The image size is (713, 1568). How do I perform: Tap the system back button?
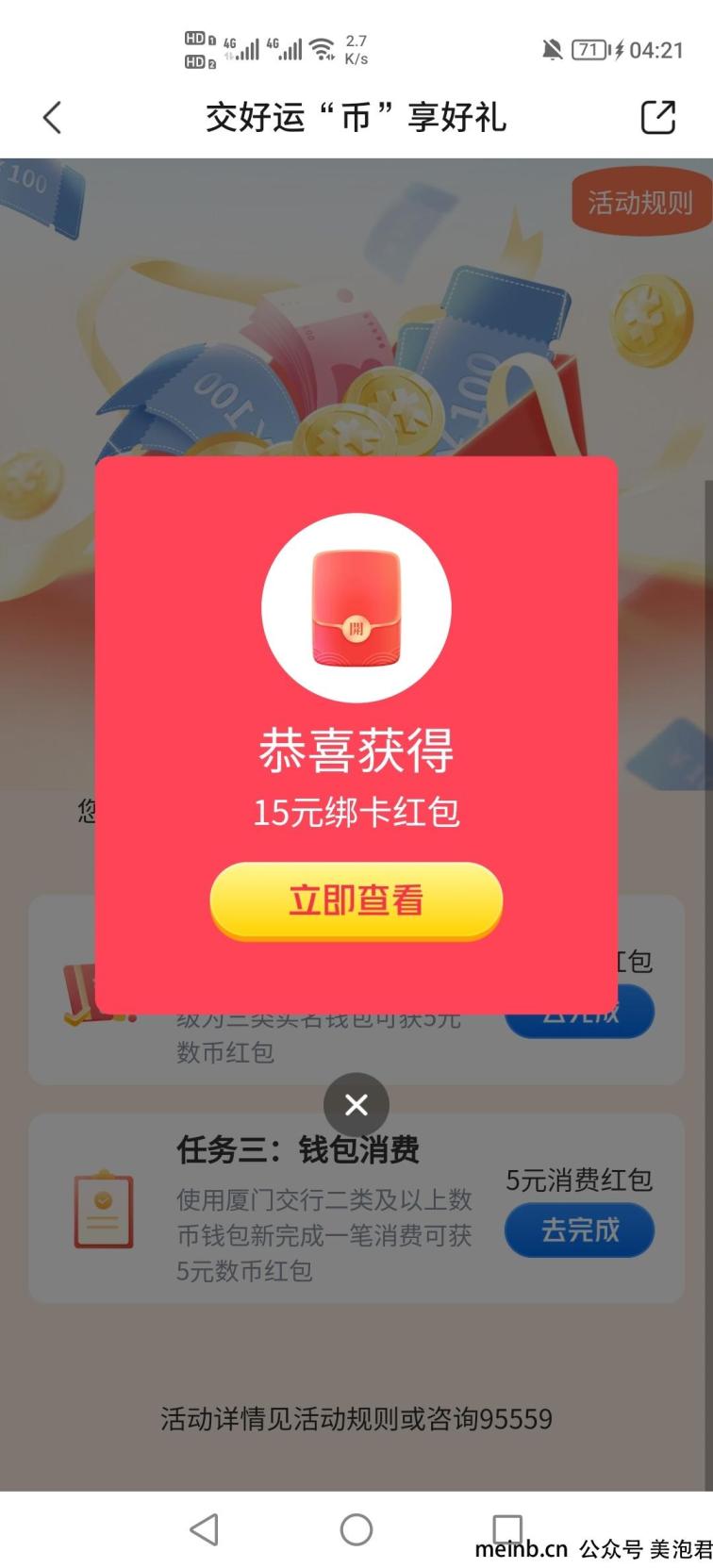click(x=204, y=1529)
